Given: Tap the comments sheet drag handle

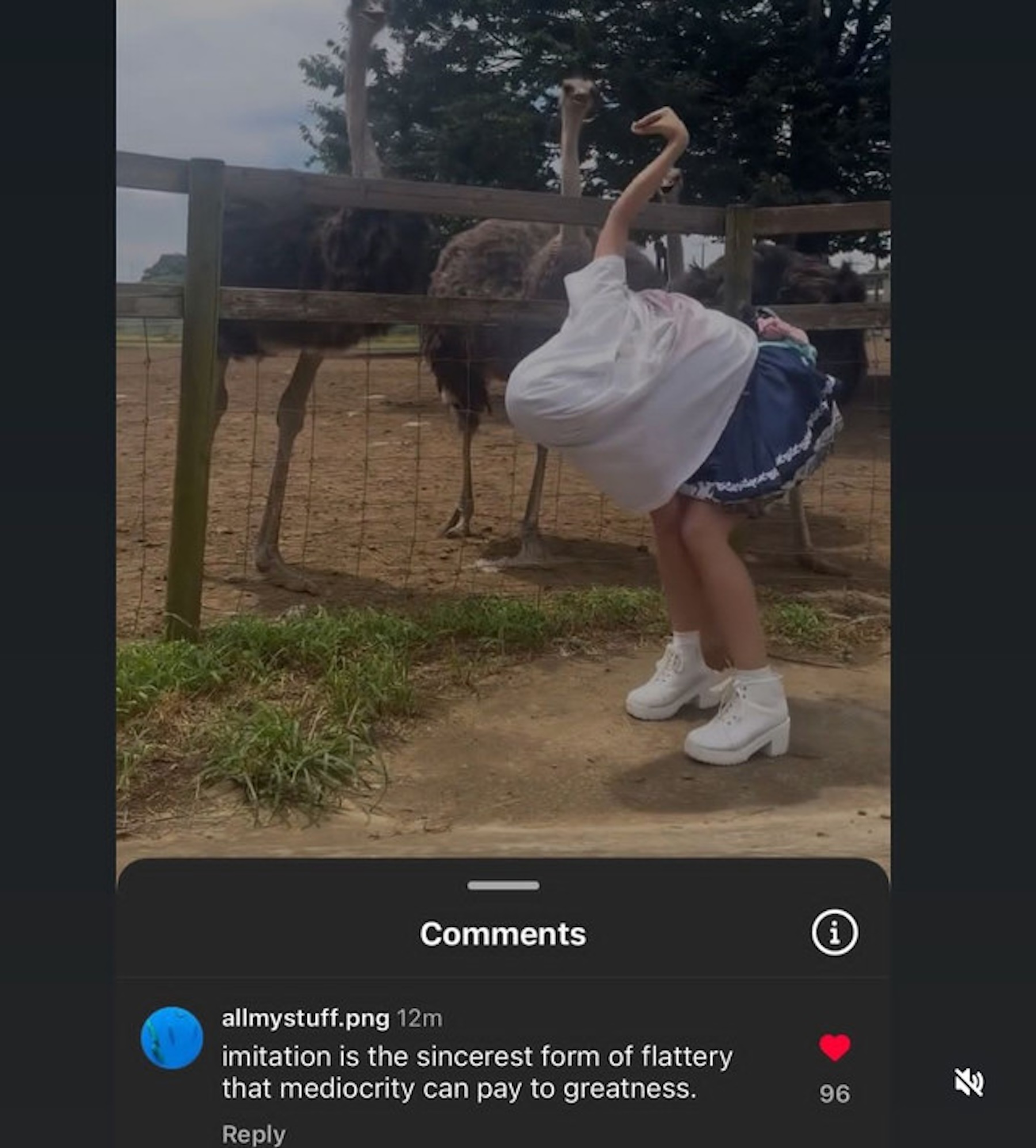Looking at the screenshot, I should coord(503,885).
